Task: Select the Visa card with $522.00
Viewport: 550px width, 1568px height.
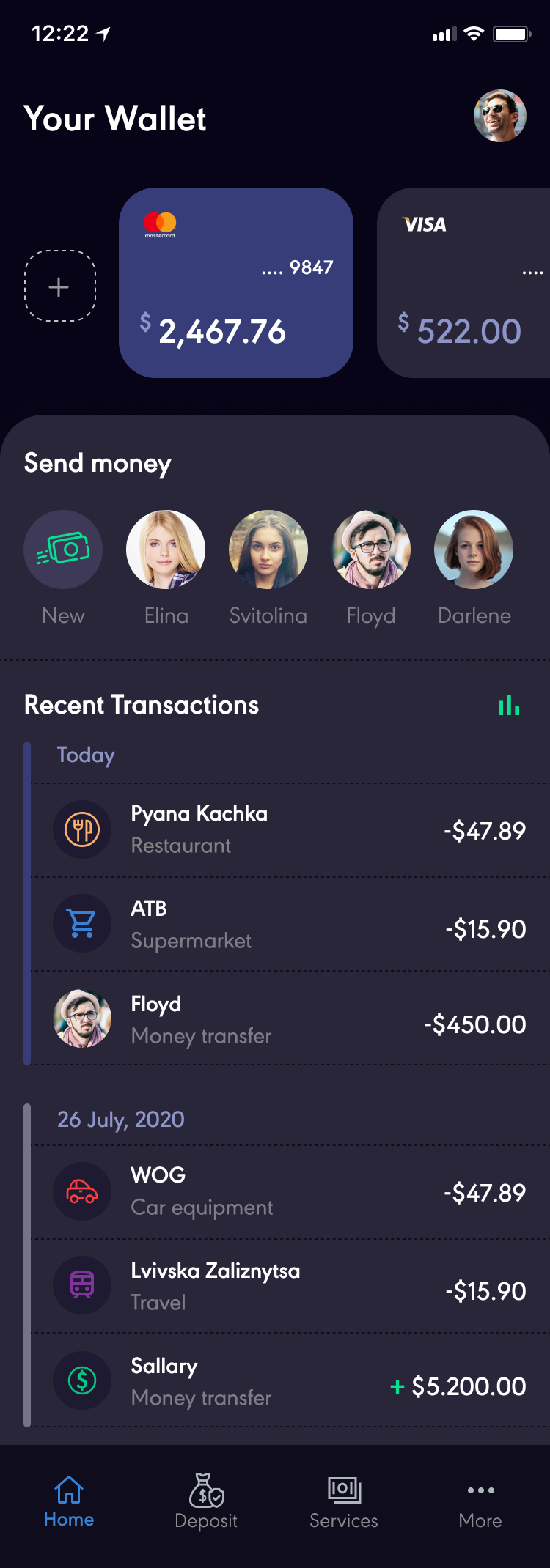Action: (463, 283)
